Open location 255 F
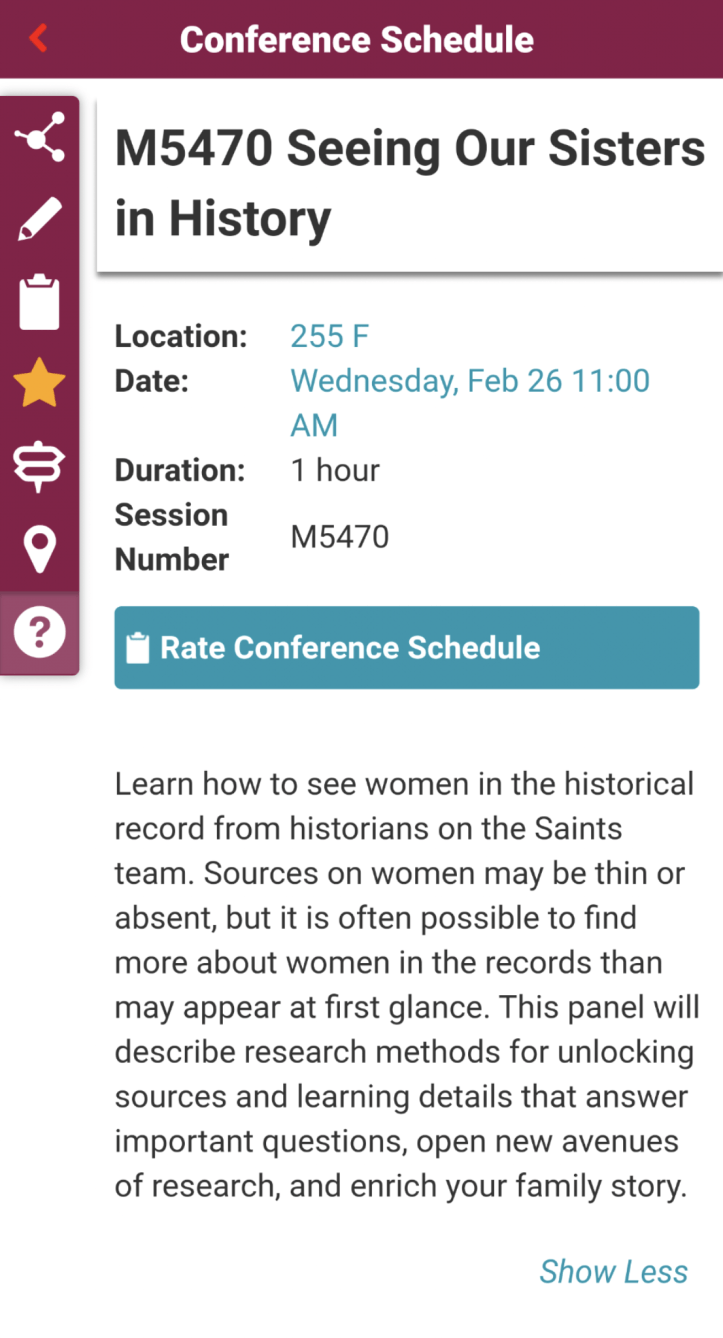 (x=330, y=336)
